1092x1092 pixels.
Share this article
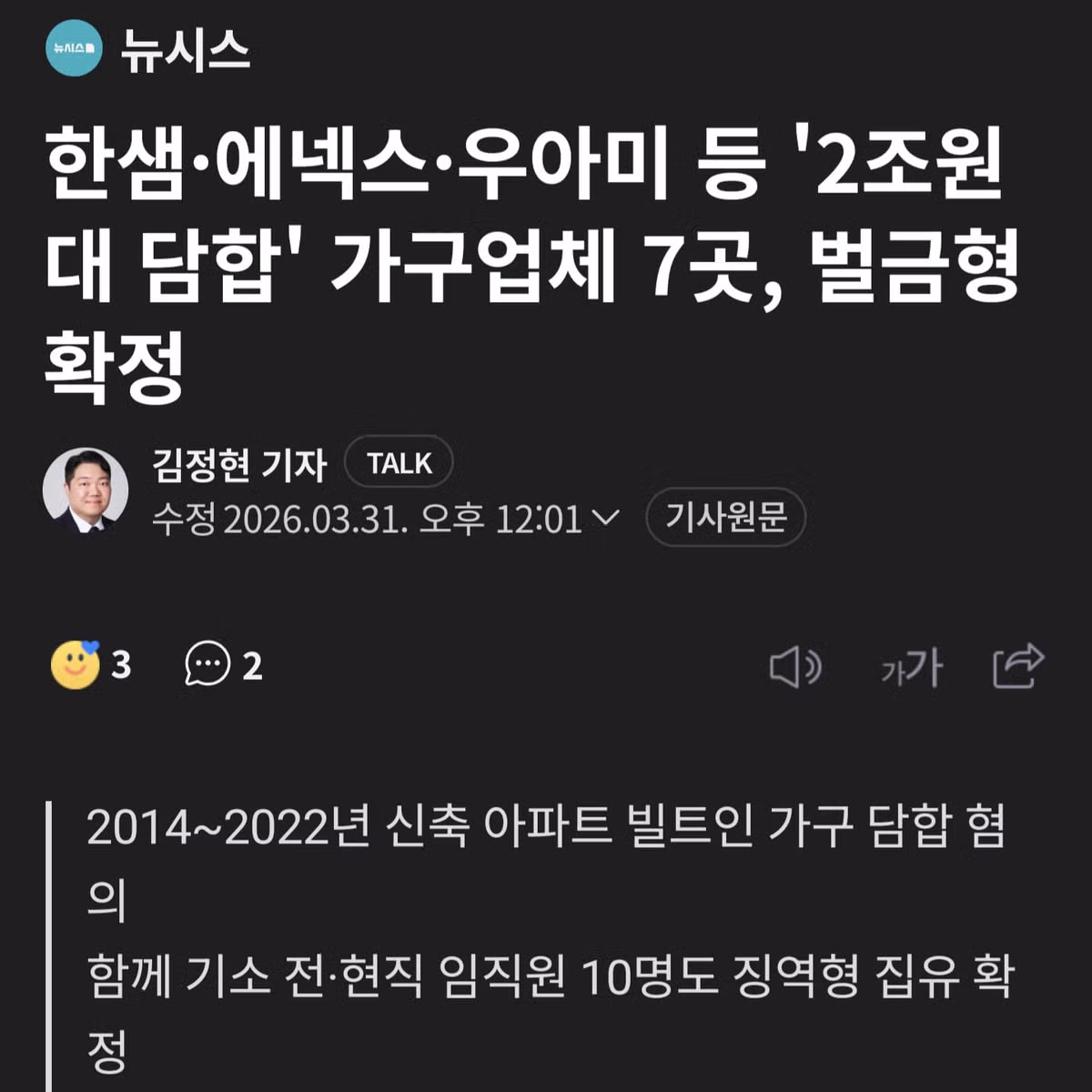(x=1018, y=666)
